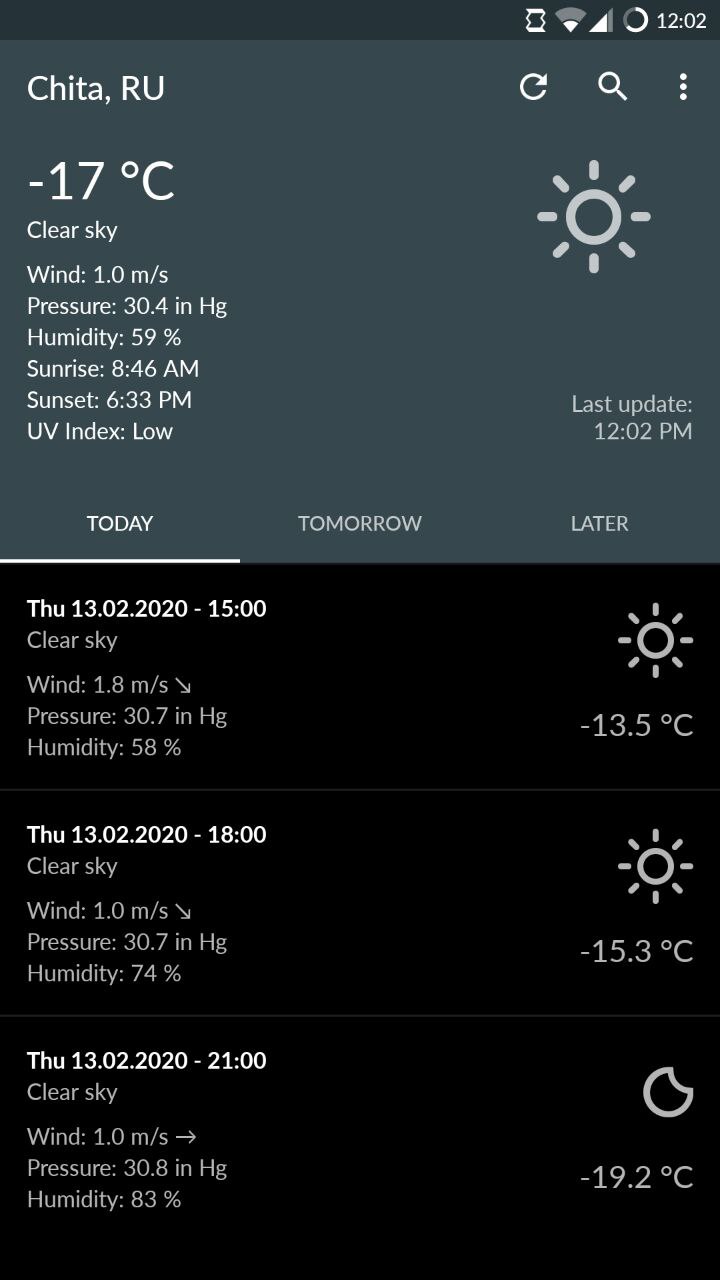Switch to the Tomorrow tab
Image resolution: width=720 pixels, height=1280 pixels.
[x=360, y=523]
